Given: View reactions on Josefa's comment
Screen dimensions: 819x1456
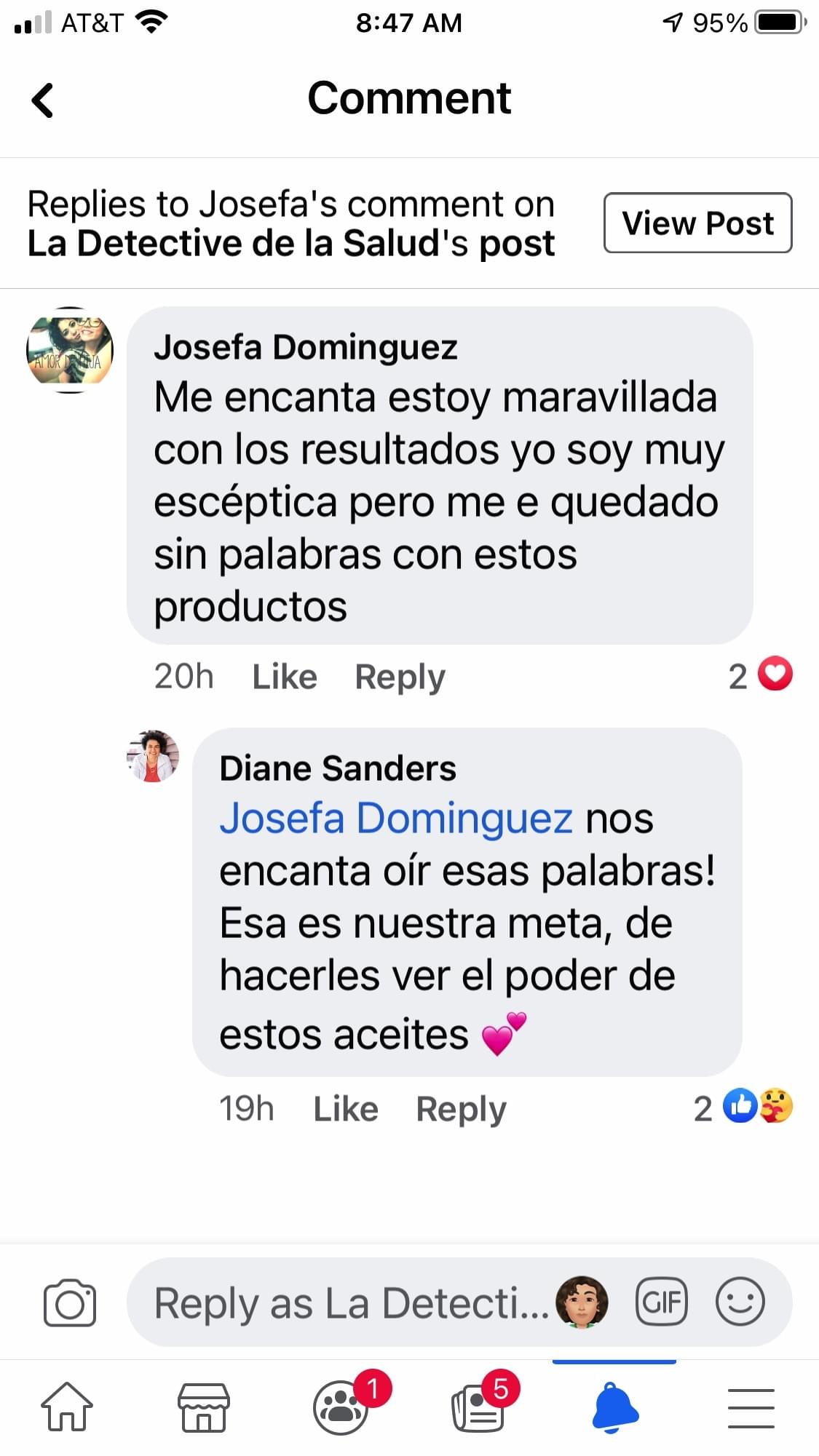Looking at the screenshot, I should coord(761,675).
